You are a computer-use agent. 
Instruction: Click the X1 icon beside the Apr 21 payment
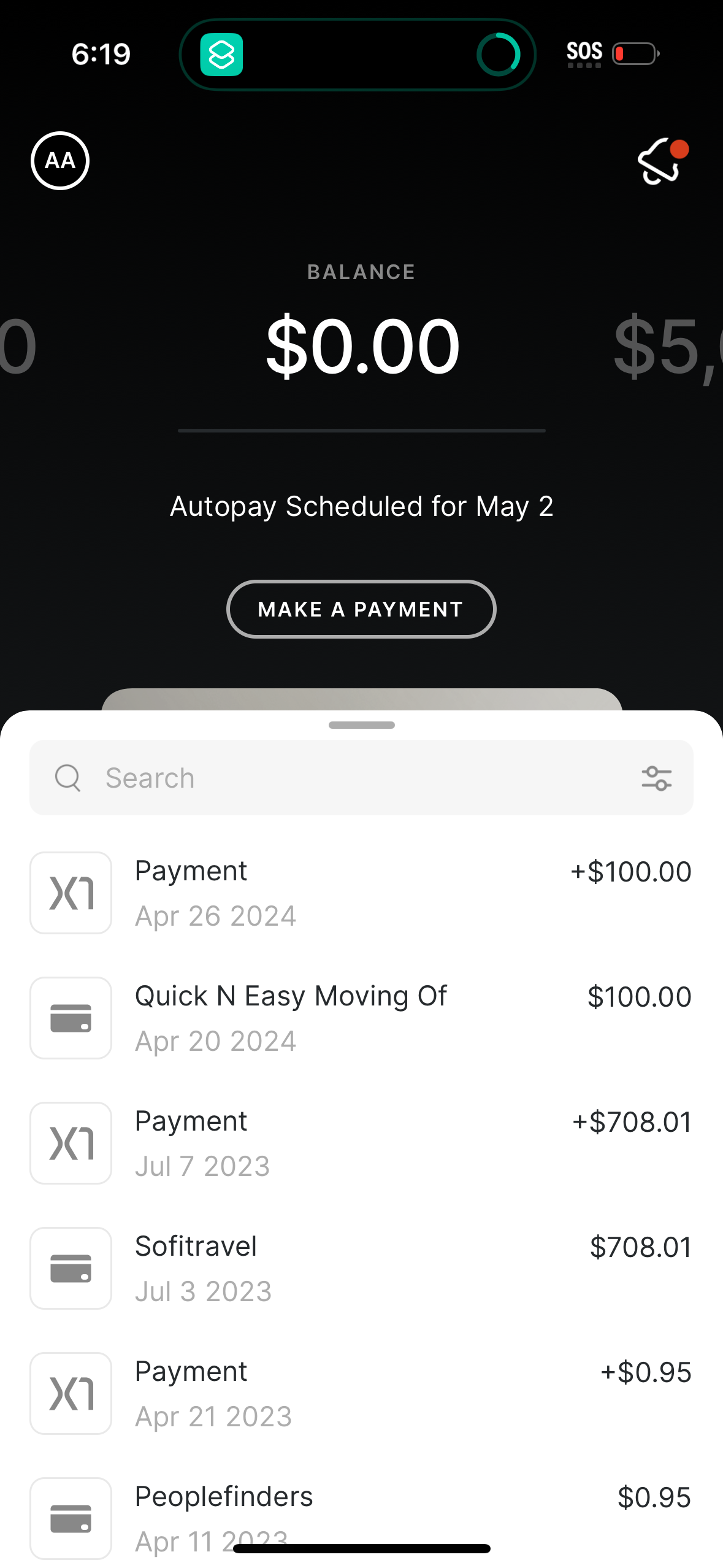point(71,1393)
